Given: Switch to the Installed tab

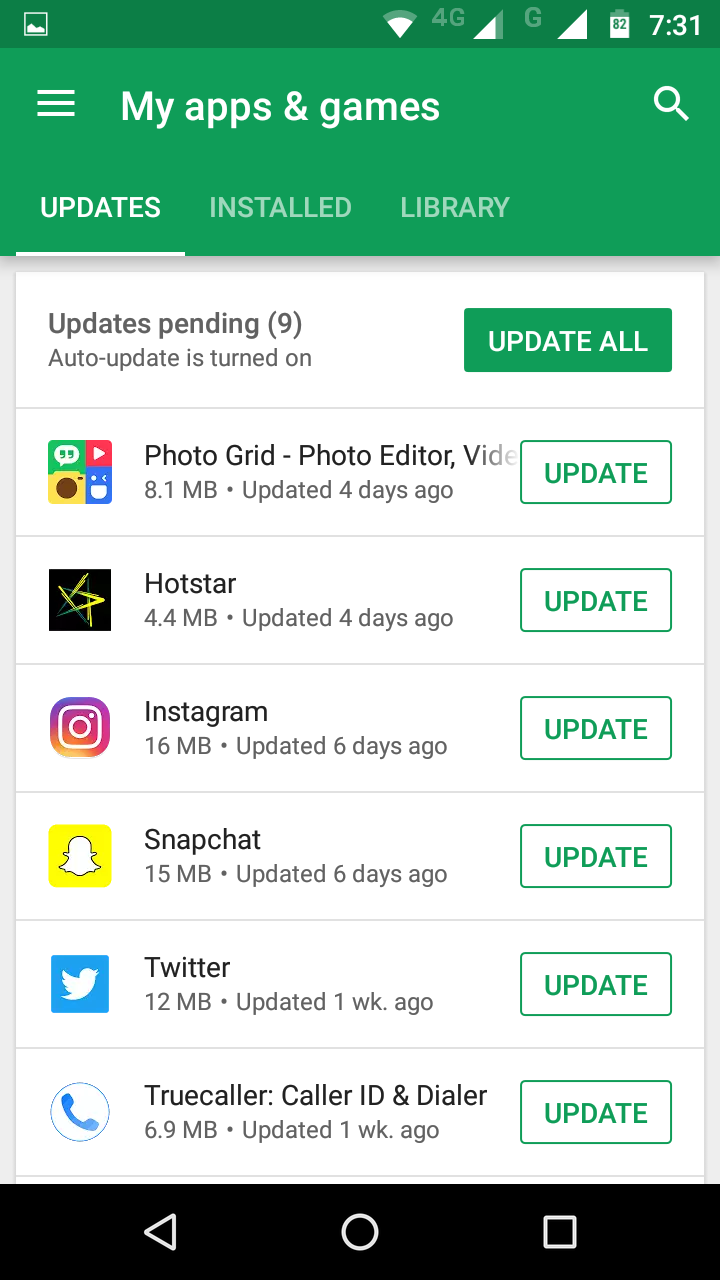Looking at the screenshot, I should (x=280, y=207).
